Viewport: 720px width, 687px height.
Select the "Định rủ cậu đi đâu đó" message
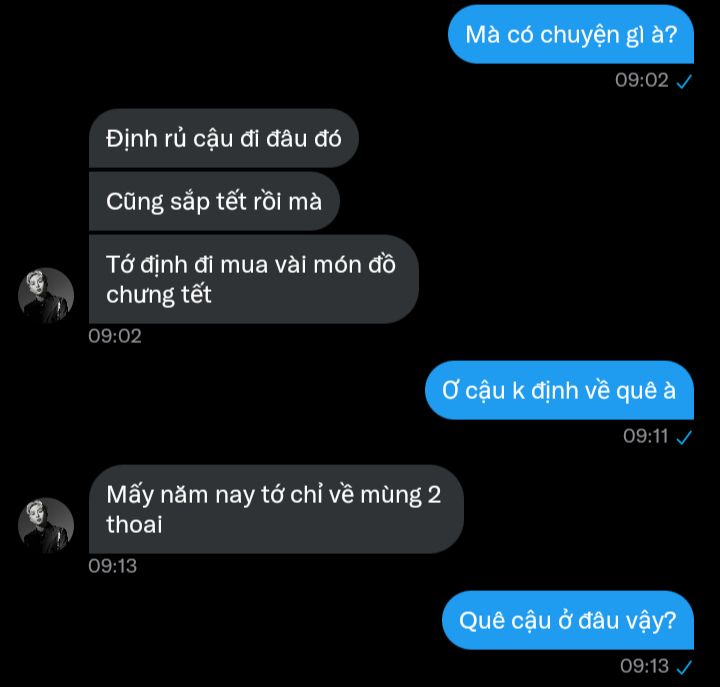point(224,139)
